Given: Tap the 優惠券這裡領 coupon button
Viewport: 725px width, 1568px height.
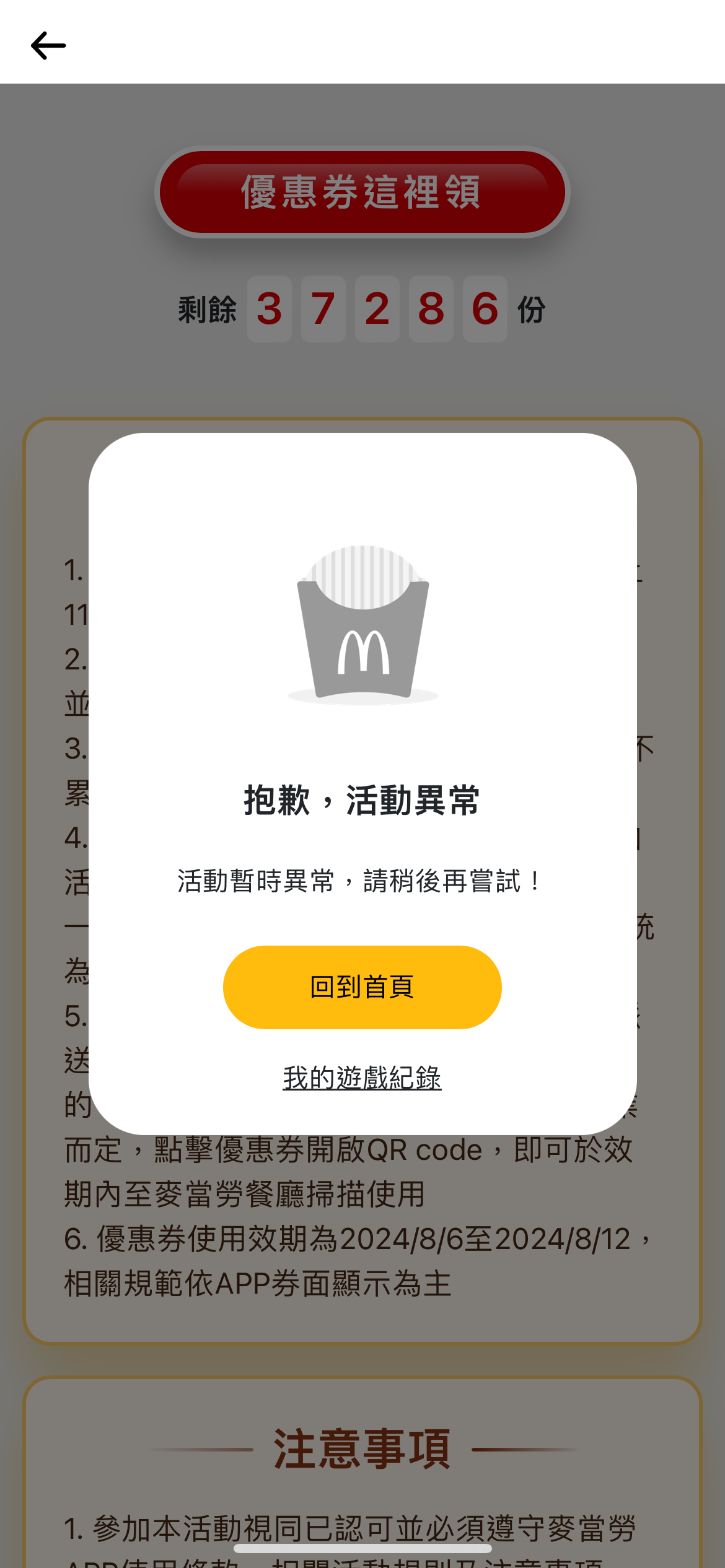Looking at the screenshot, I should click(x=362, y=192).
